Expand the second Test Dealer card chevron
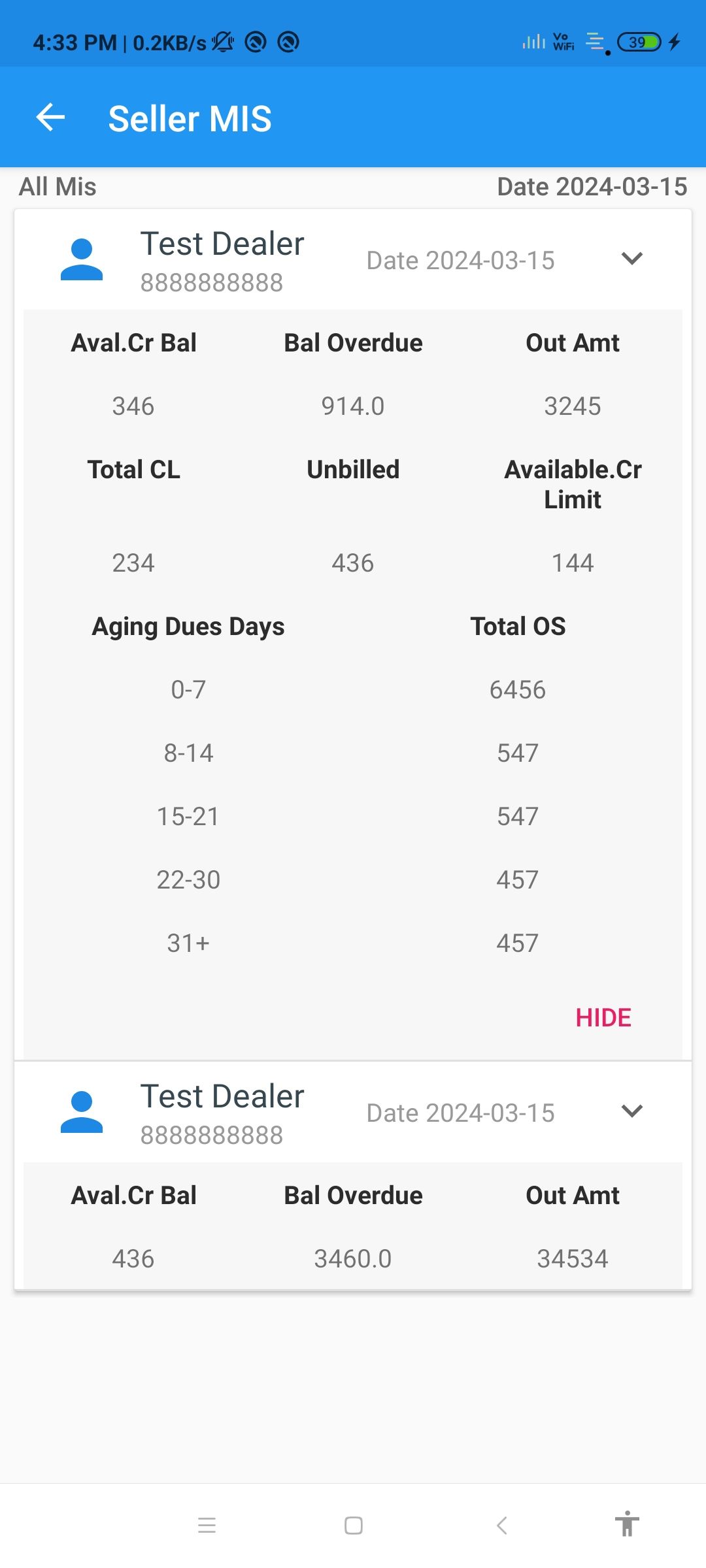This screenshot has height=1568, width=706. pos(631,1111)
